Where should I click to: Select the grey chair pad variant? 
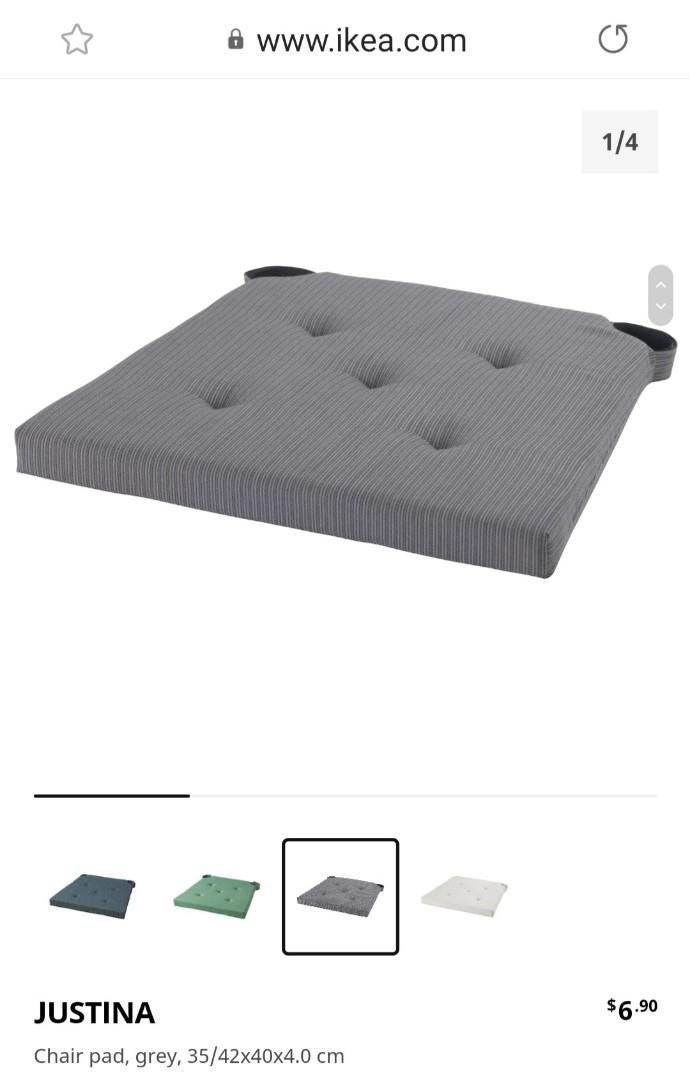[340, 896]
